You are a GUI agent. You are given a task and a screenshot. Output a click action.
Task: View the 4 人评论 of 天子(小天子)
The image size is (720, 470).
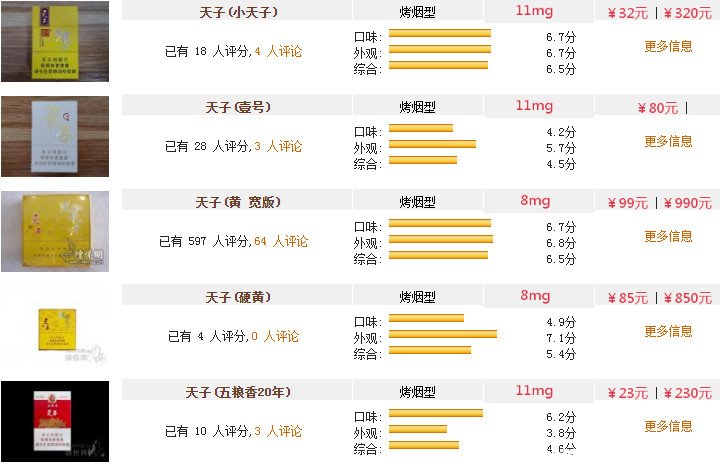(x=278, y=51)
